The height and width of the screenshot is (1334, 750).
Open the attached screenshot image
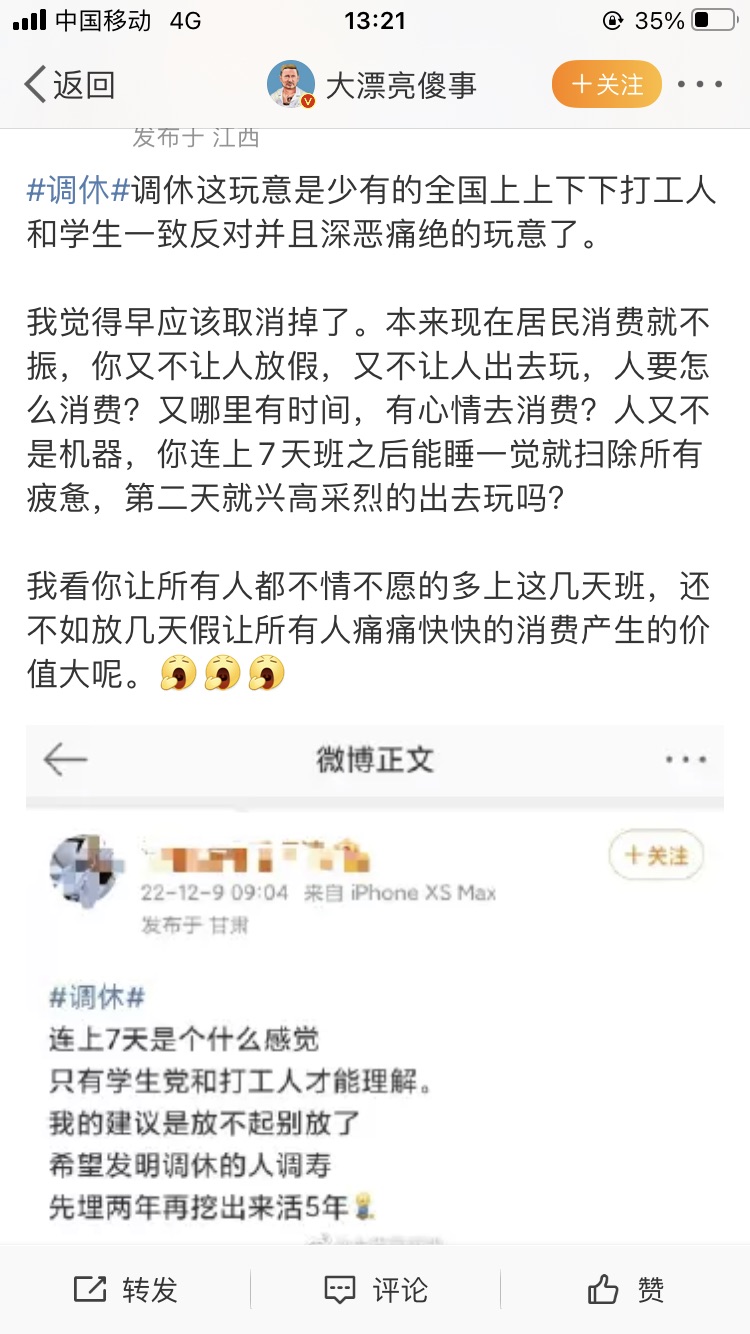[x=375, y=985]
